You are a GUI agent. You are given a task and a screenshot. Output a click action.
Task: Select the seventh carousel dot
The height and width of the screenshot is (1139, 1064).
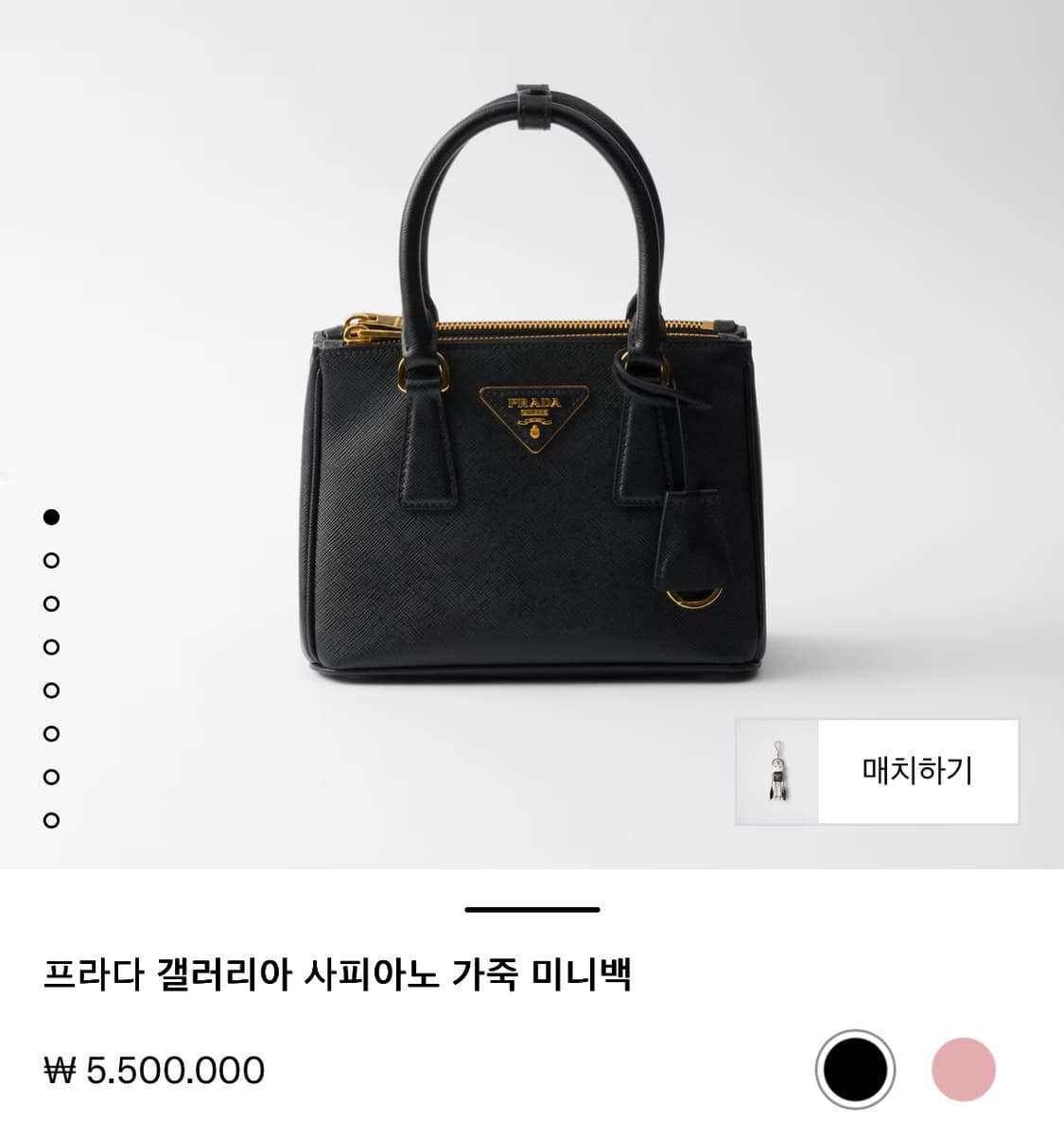50,774
